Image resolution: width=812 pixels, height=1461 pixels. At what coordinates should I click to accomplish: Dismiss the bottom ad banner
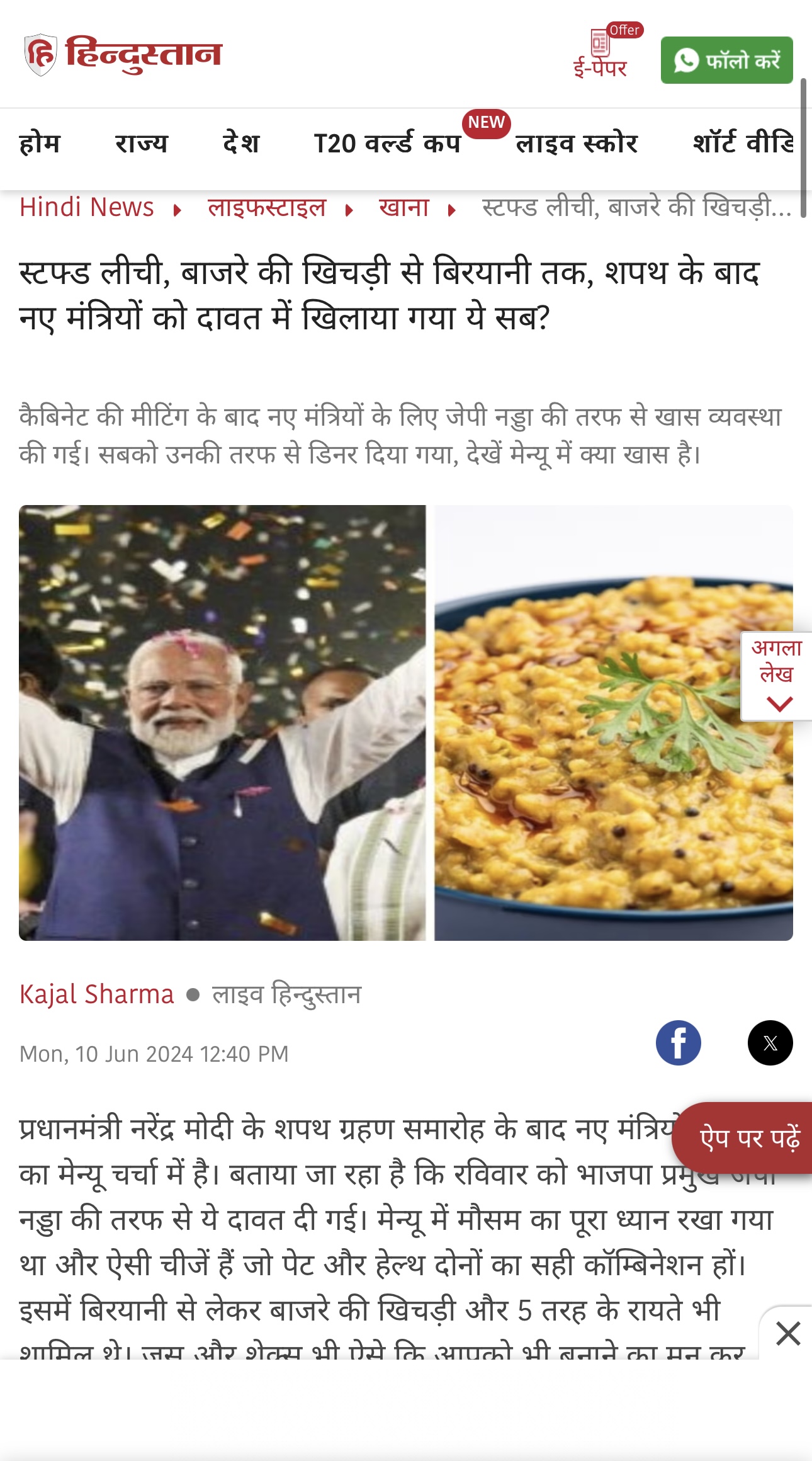787,1334
